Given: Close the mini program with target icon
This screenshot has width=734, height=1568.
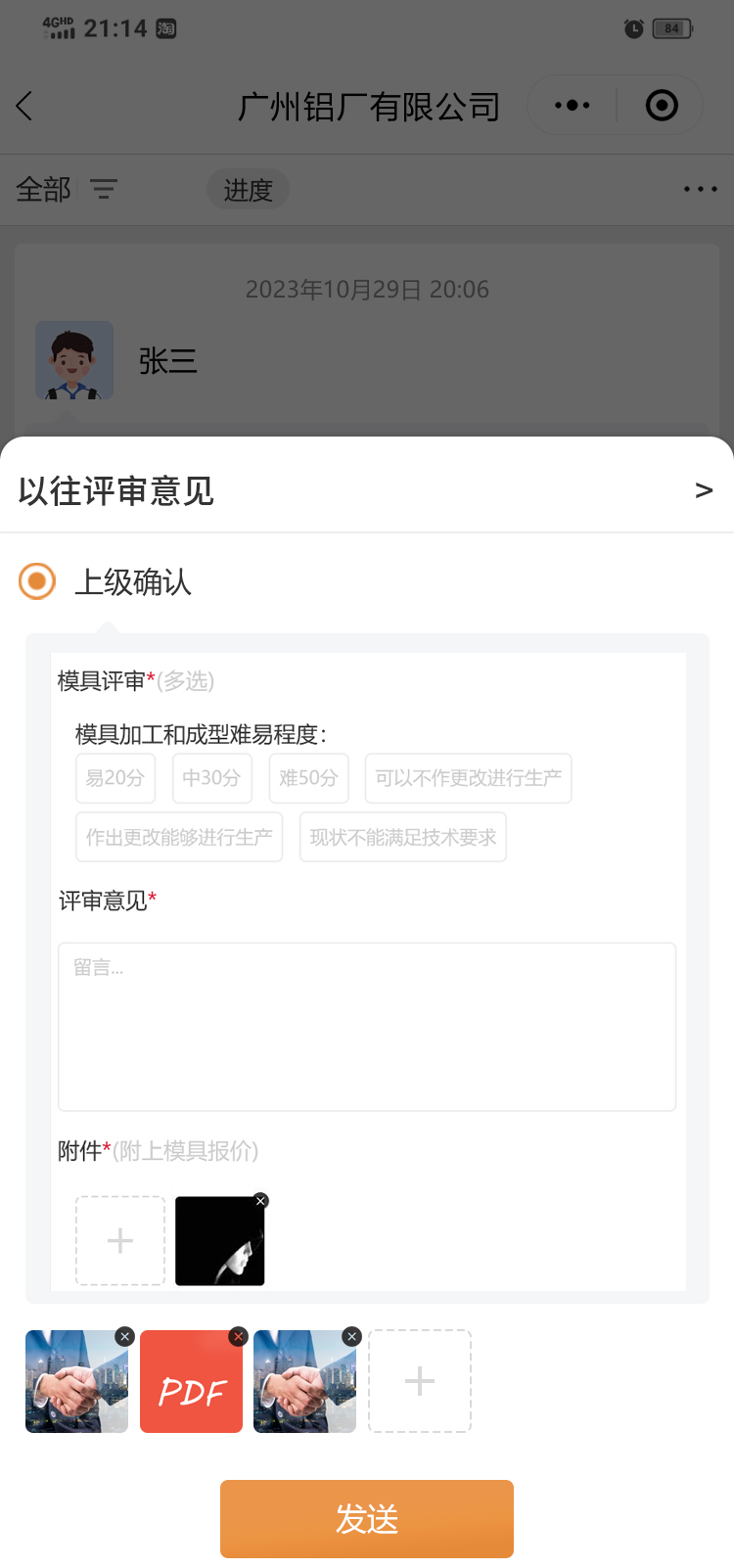Looking at the screenshot, I should 662,106.
